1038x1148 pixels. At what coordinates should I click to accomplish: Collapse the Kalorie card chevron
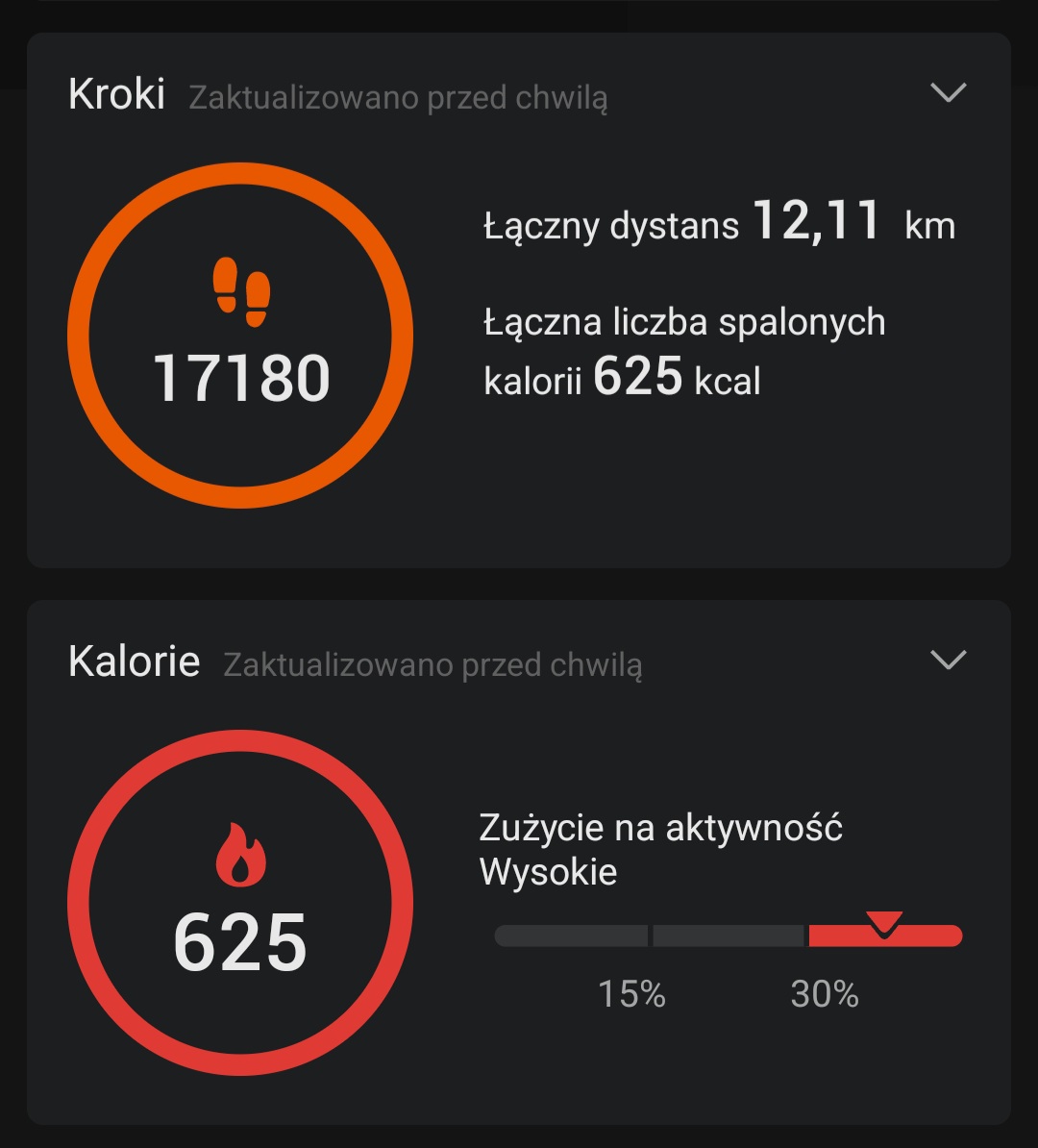[948, 661]
